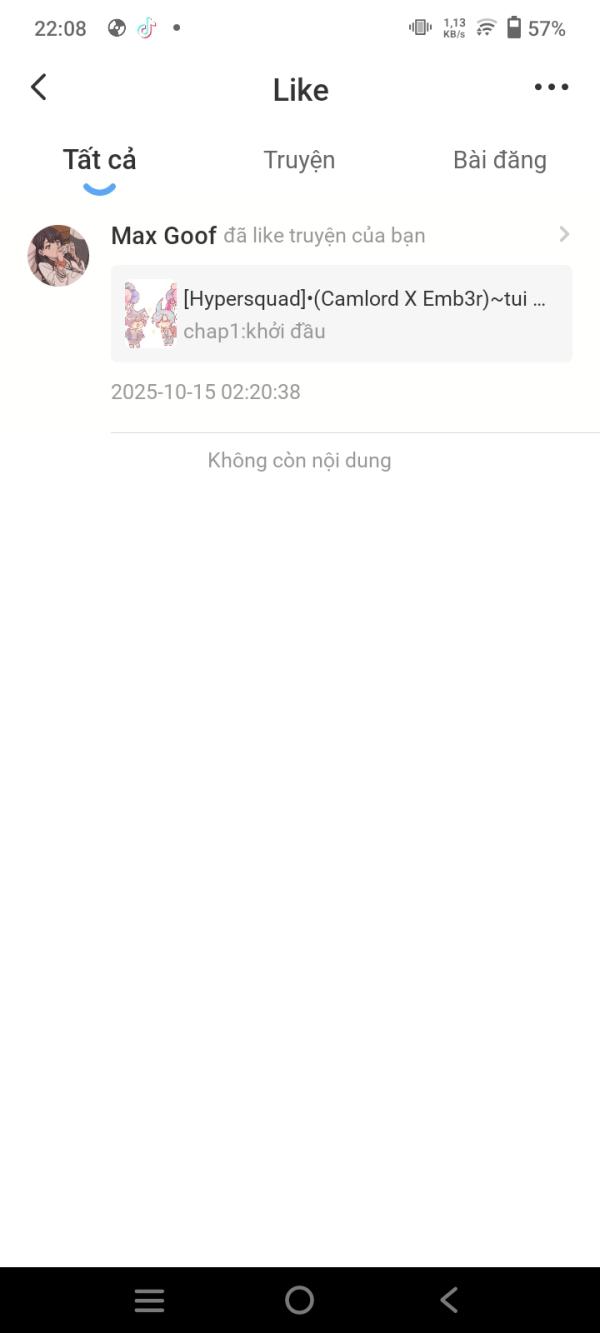Image resolution: width=600 pixels, height=1333 pixels.
Task: Open the Hypersquad Camlord X Emb3r story card
Action: 341,313
